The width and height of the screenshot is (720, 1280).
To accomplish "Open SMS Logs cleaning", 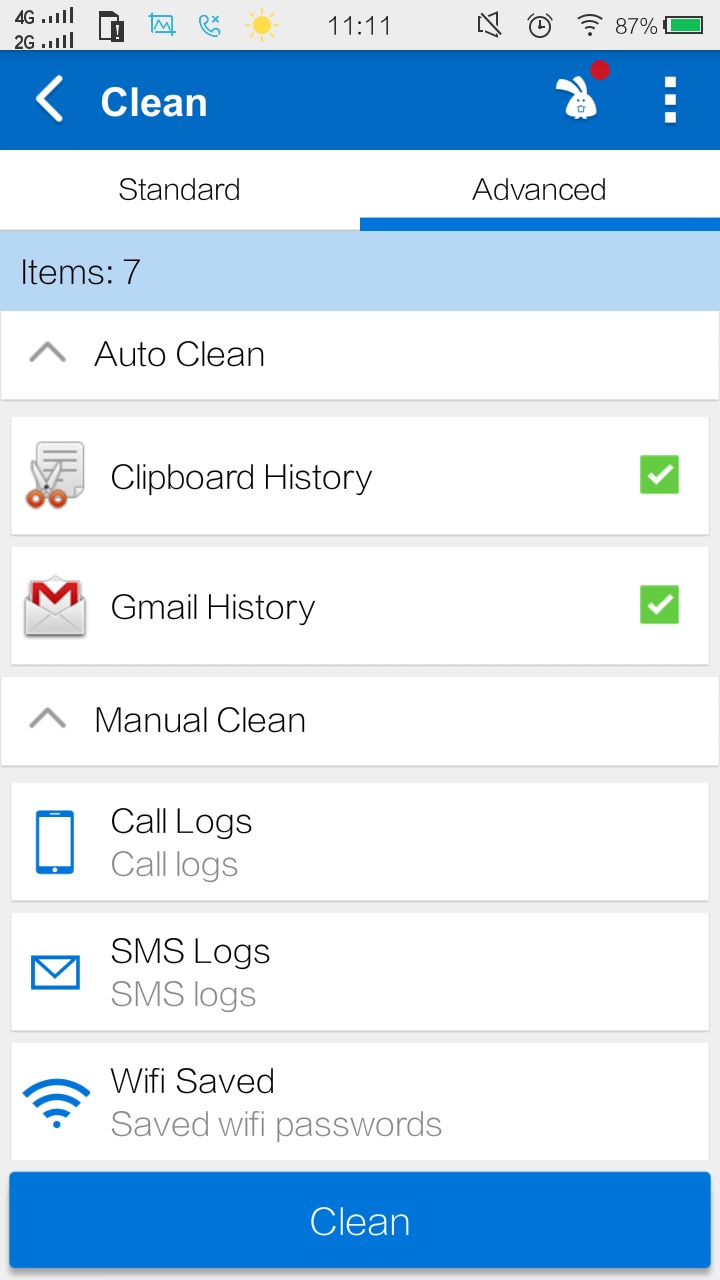I will 360,972.
